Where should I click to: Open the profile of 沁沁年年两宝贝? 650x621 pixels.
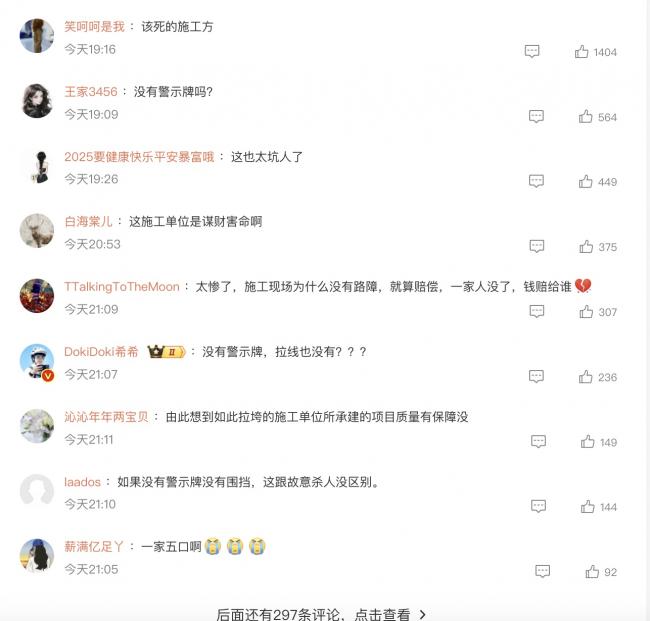point(106,417)
